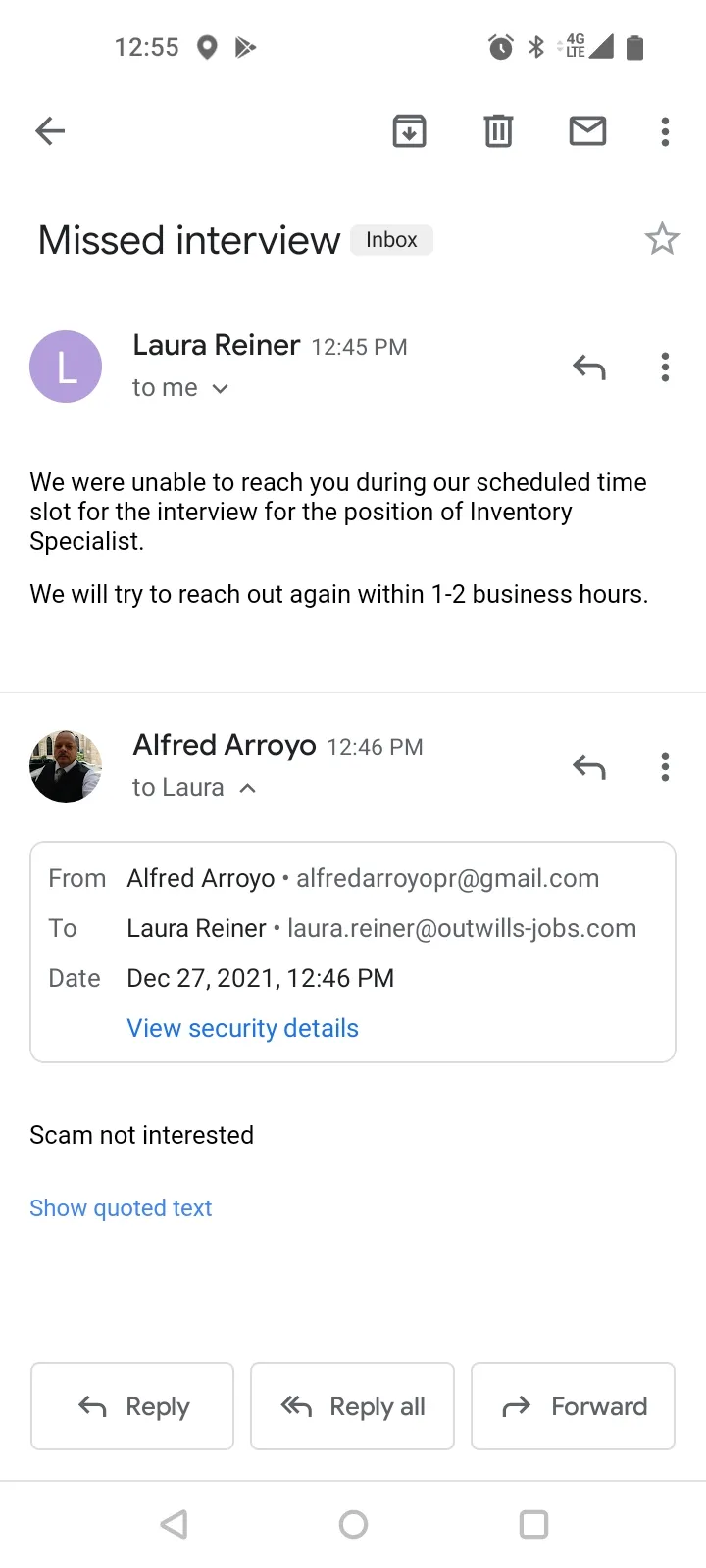Reply to Laura Reiner's message using arrow
The height and width of the screenshot is (1568, 706).
coord(589,367)
